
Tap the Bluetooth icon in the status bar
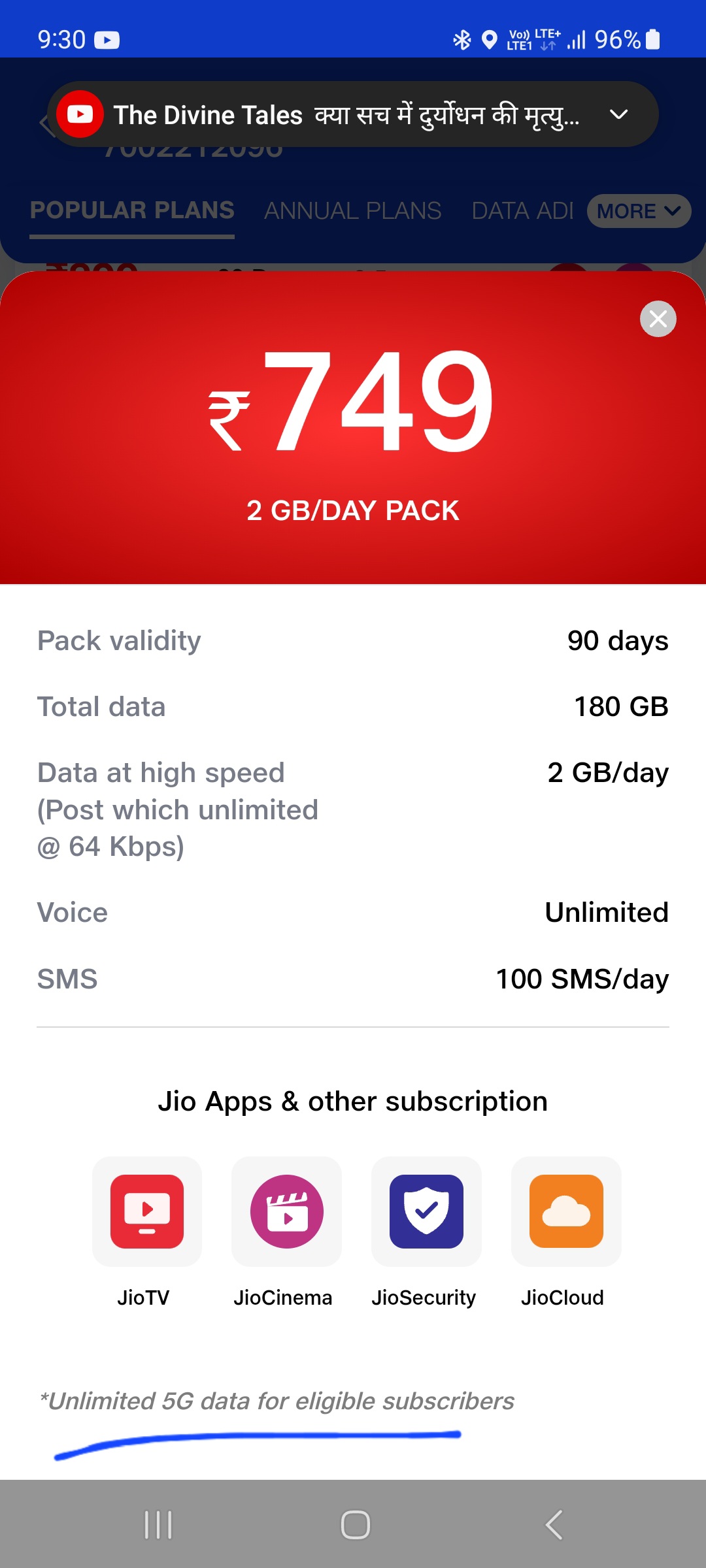click(462, 40)
